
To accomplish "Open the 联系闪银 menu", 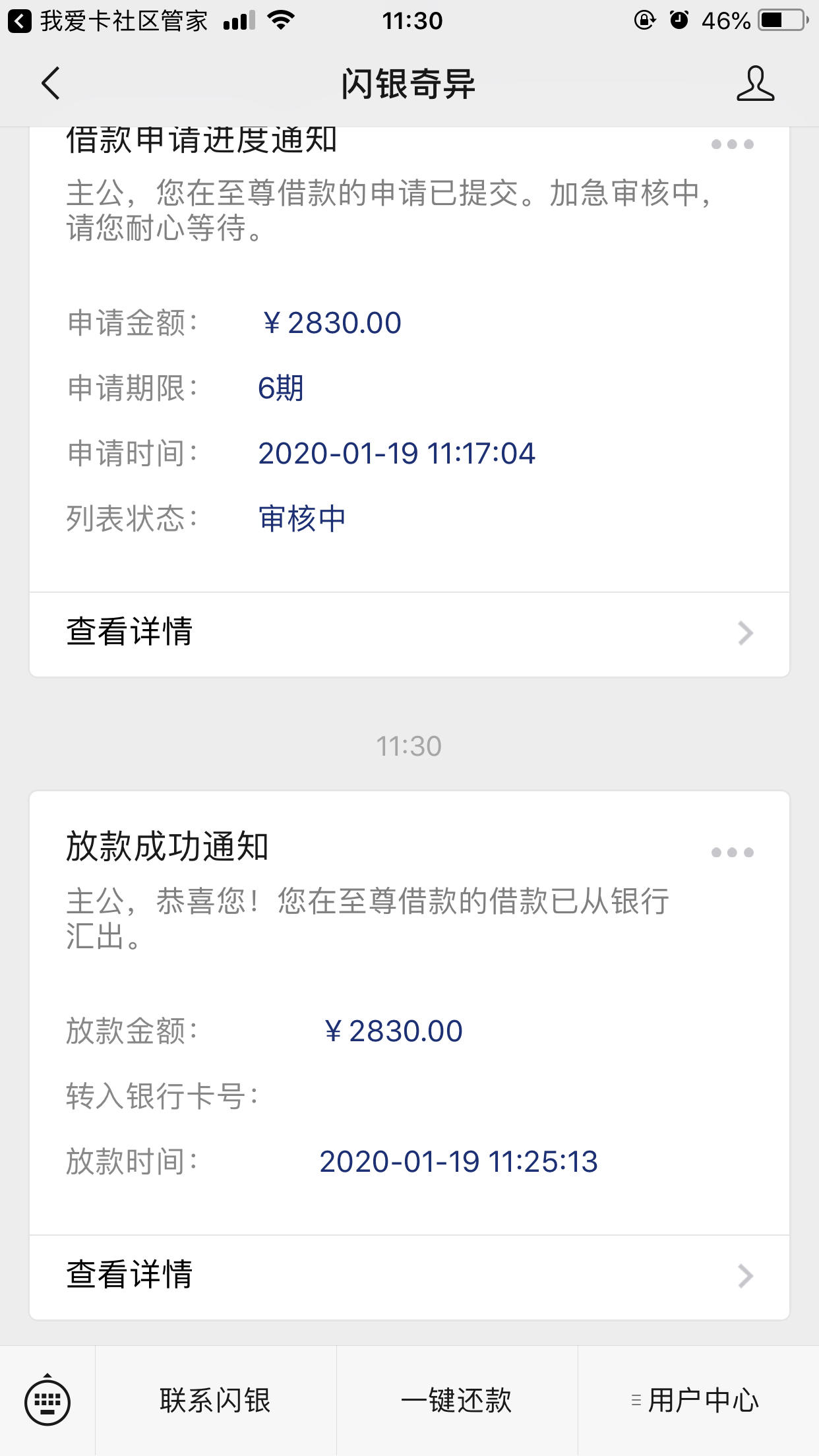I will coord(216,1401).
